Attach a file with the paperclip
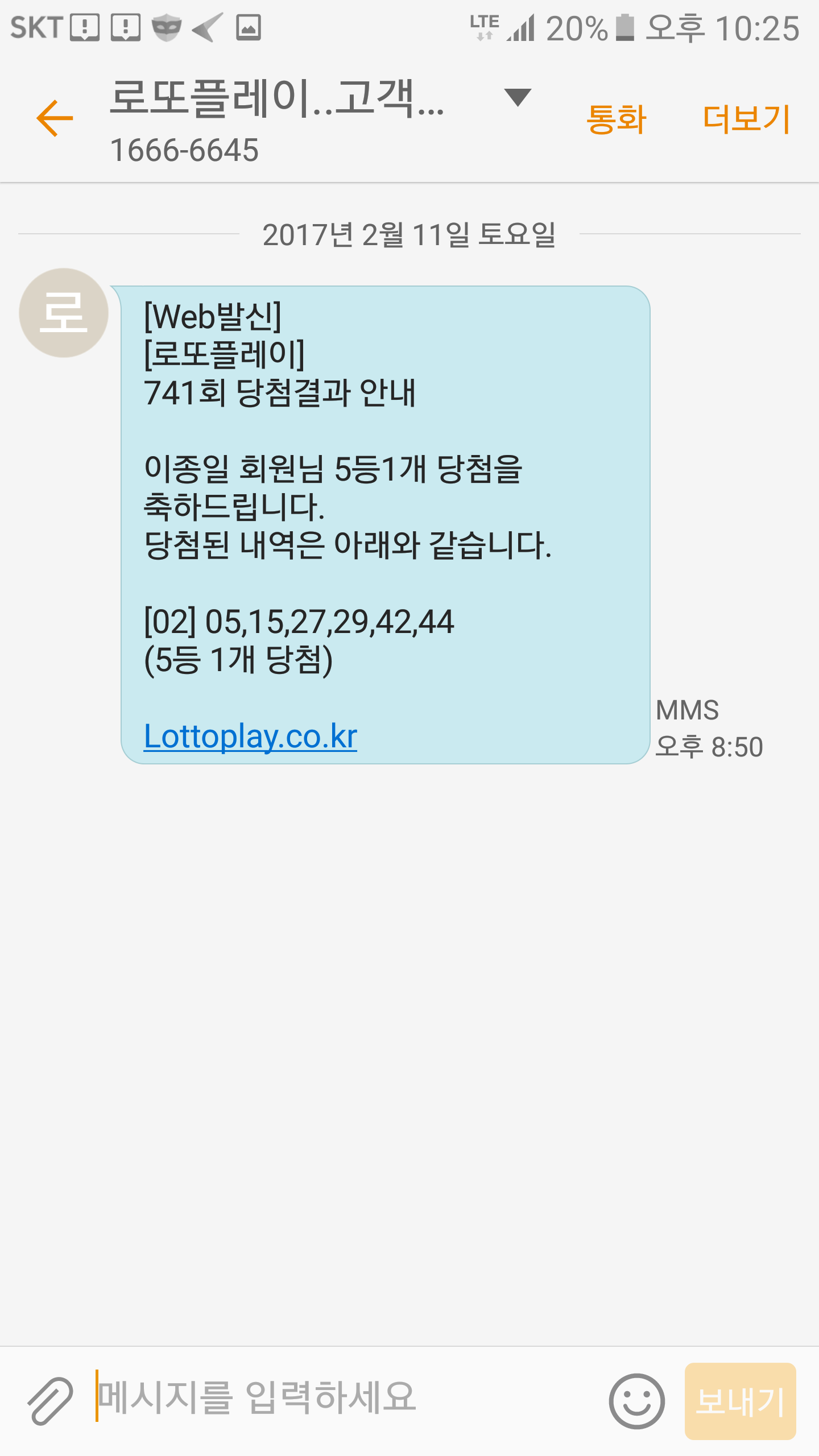Viewport: 819px width, 1456px height. [x=50, y=1400]
